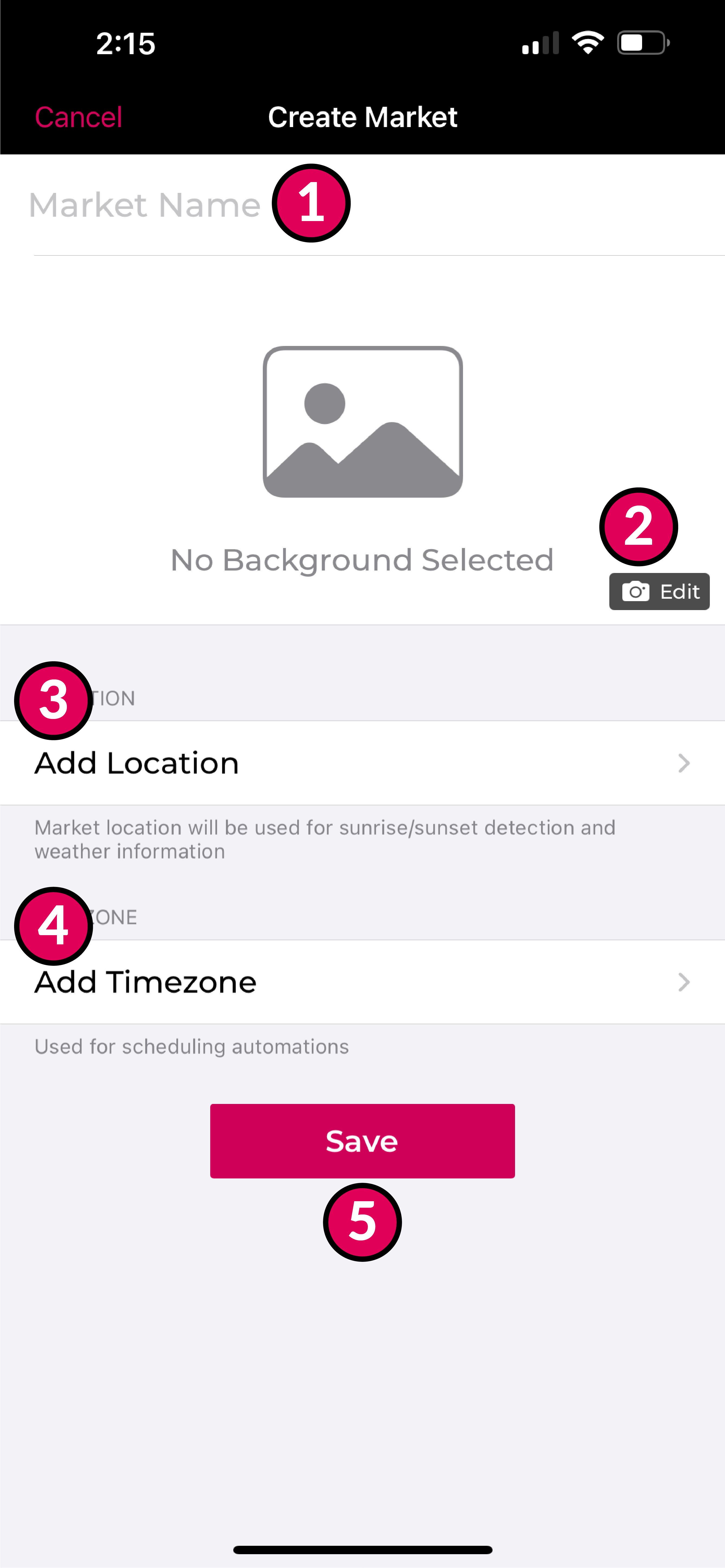Save the new market

[x=362, y=1141]
